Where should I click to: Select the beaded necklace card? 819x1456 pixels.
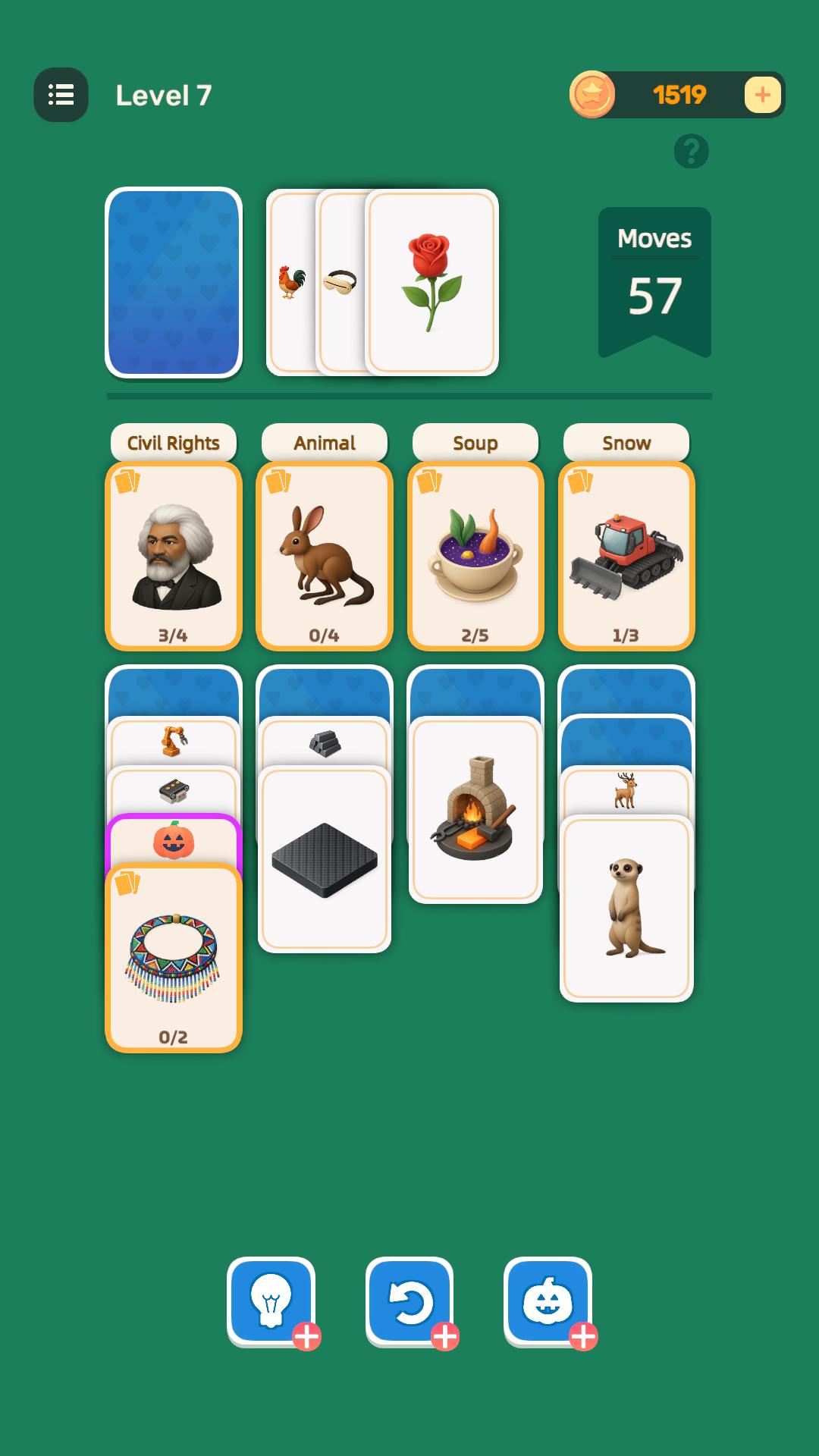tap(174, 959)
